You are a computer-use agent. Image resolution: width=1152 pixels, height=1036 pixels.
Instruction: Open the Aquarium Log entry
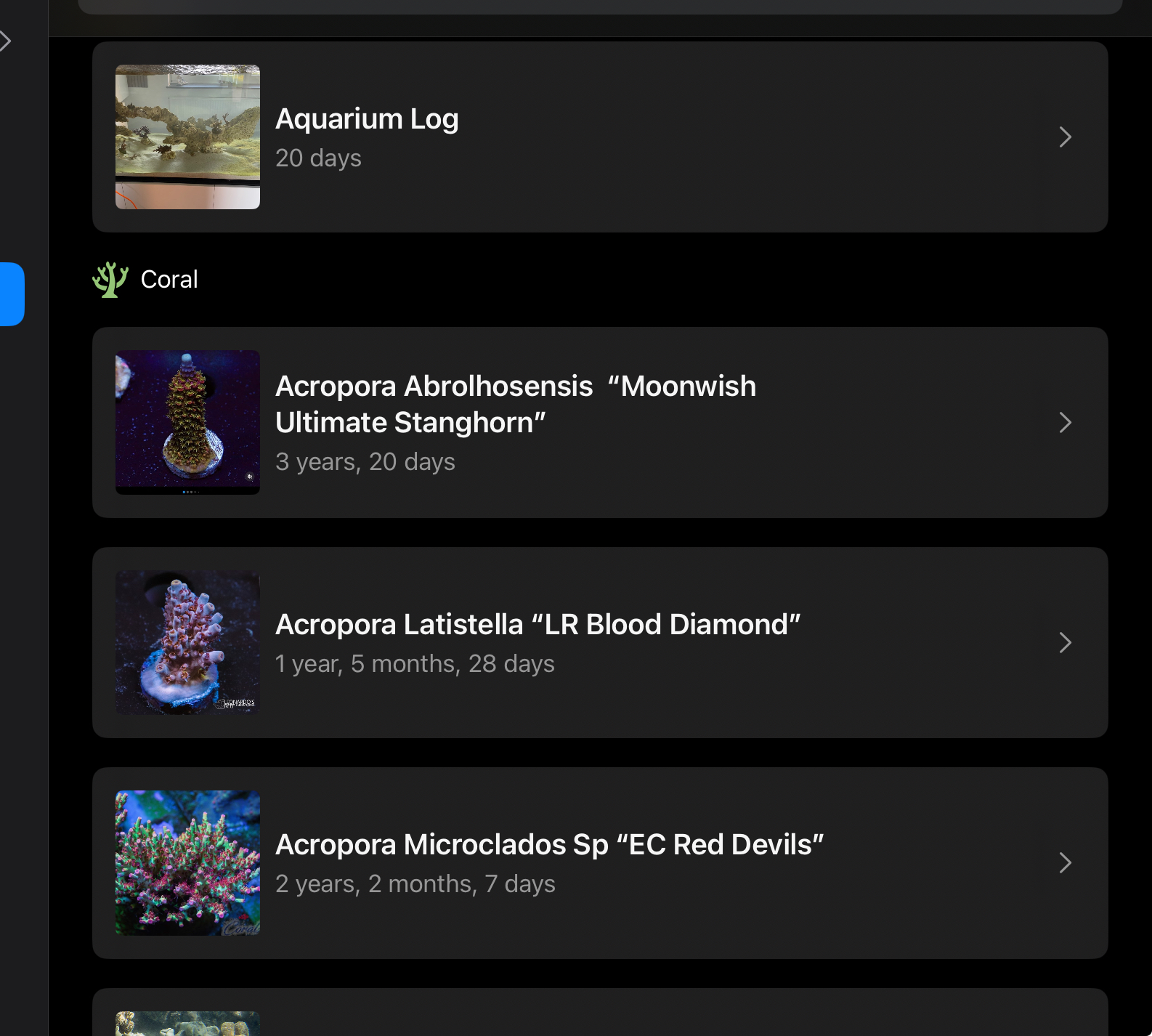tap(599, 137)
